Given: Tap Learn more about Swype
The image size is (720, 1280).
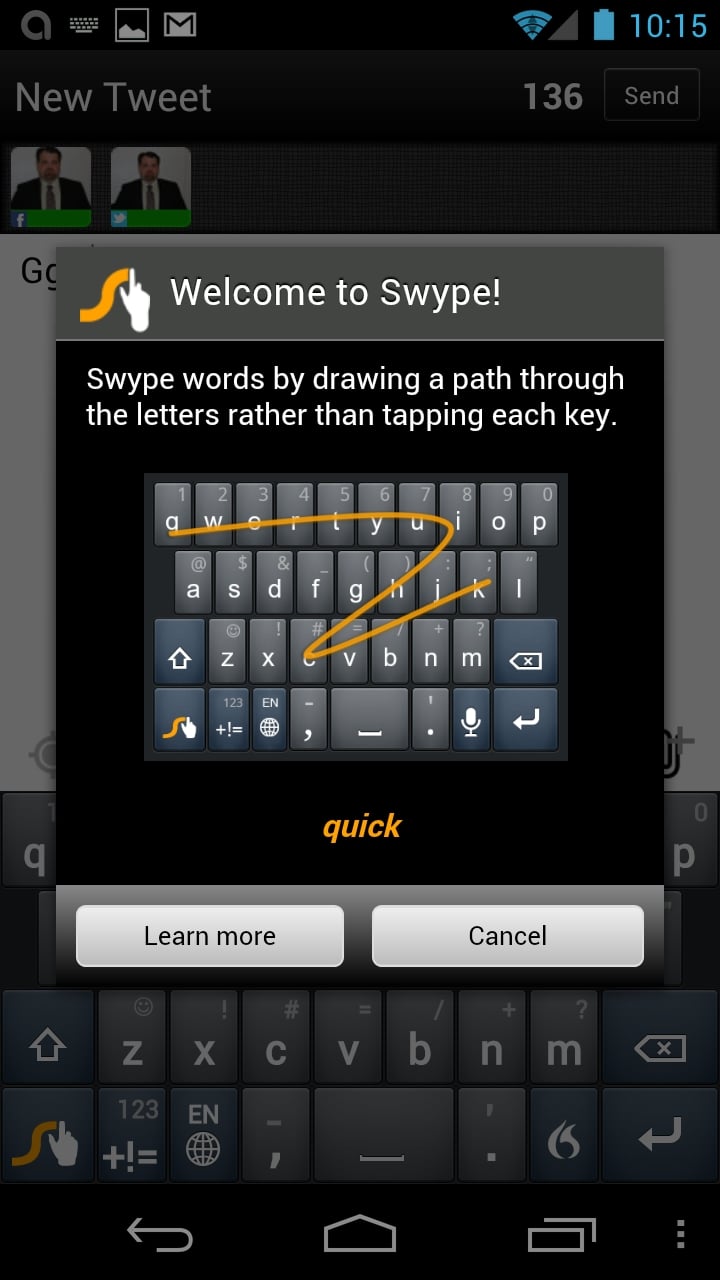Looking at the screenshot, I should pos(210,936).
